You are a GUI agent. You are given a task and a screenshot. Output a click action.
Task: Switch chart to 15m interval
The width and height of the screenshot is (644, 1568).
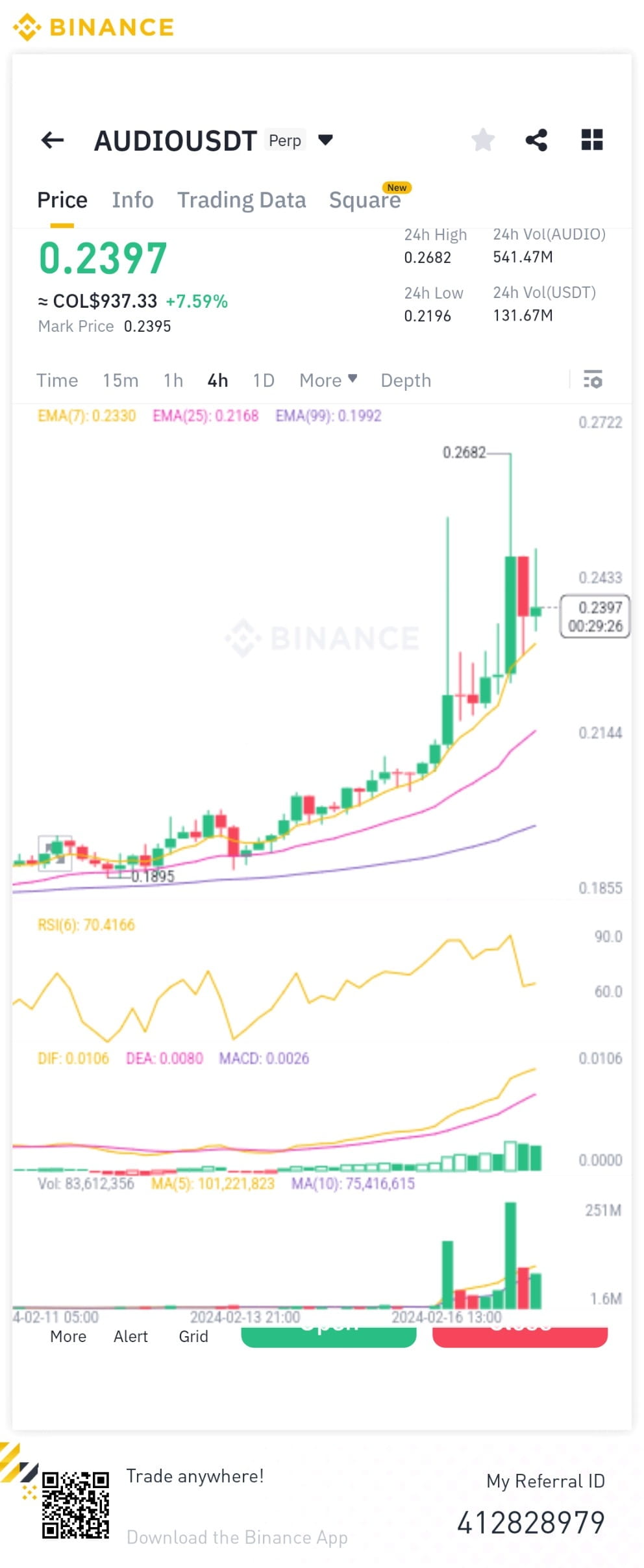[x=121, y=380]
